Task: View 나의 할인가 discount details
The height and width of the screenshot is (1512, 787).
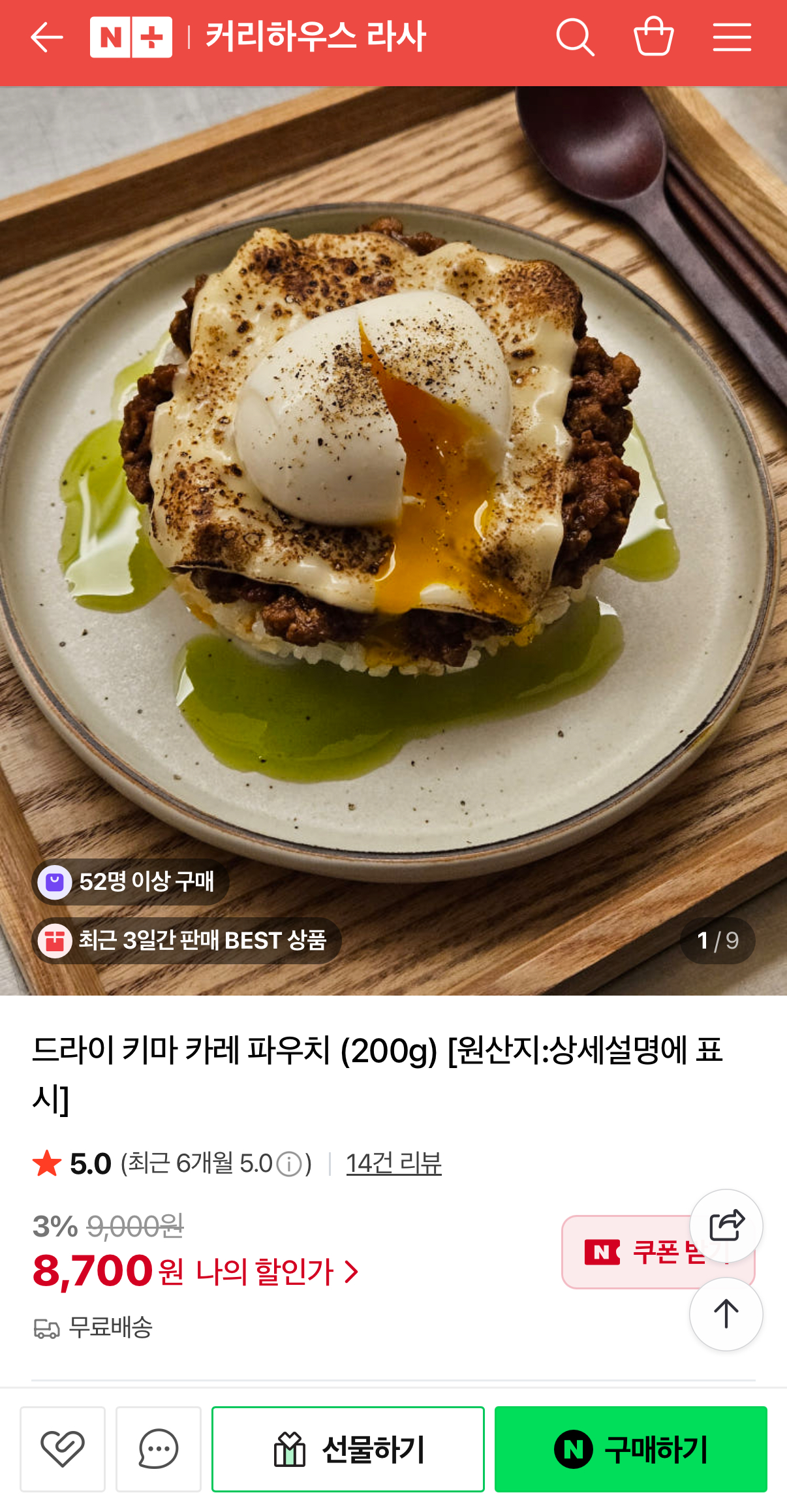Action: (277, 1272)
